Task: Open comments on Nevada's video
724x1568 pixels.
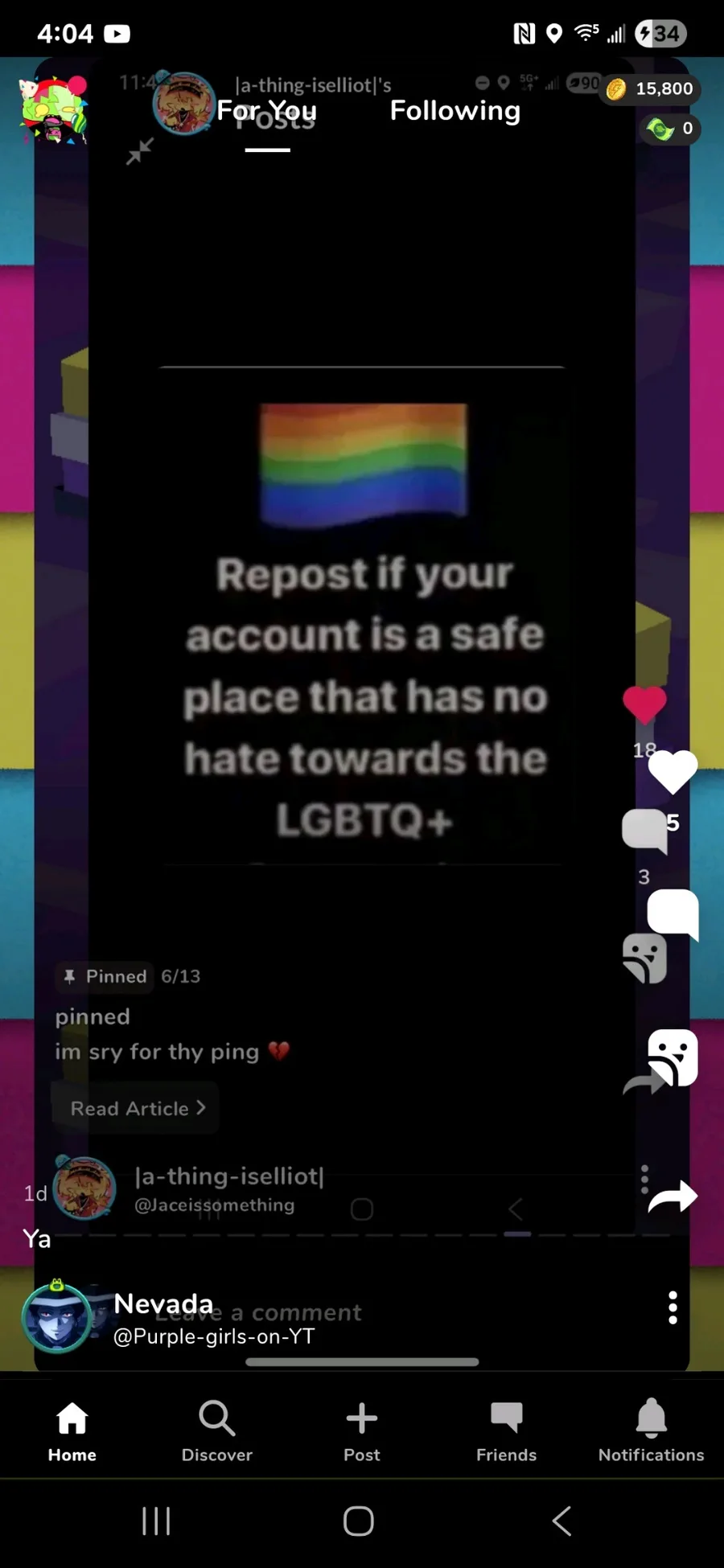Action: coord(673,914)
